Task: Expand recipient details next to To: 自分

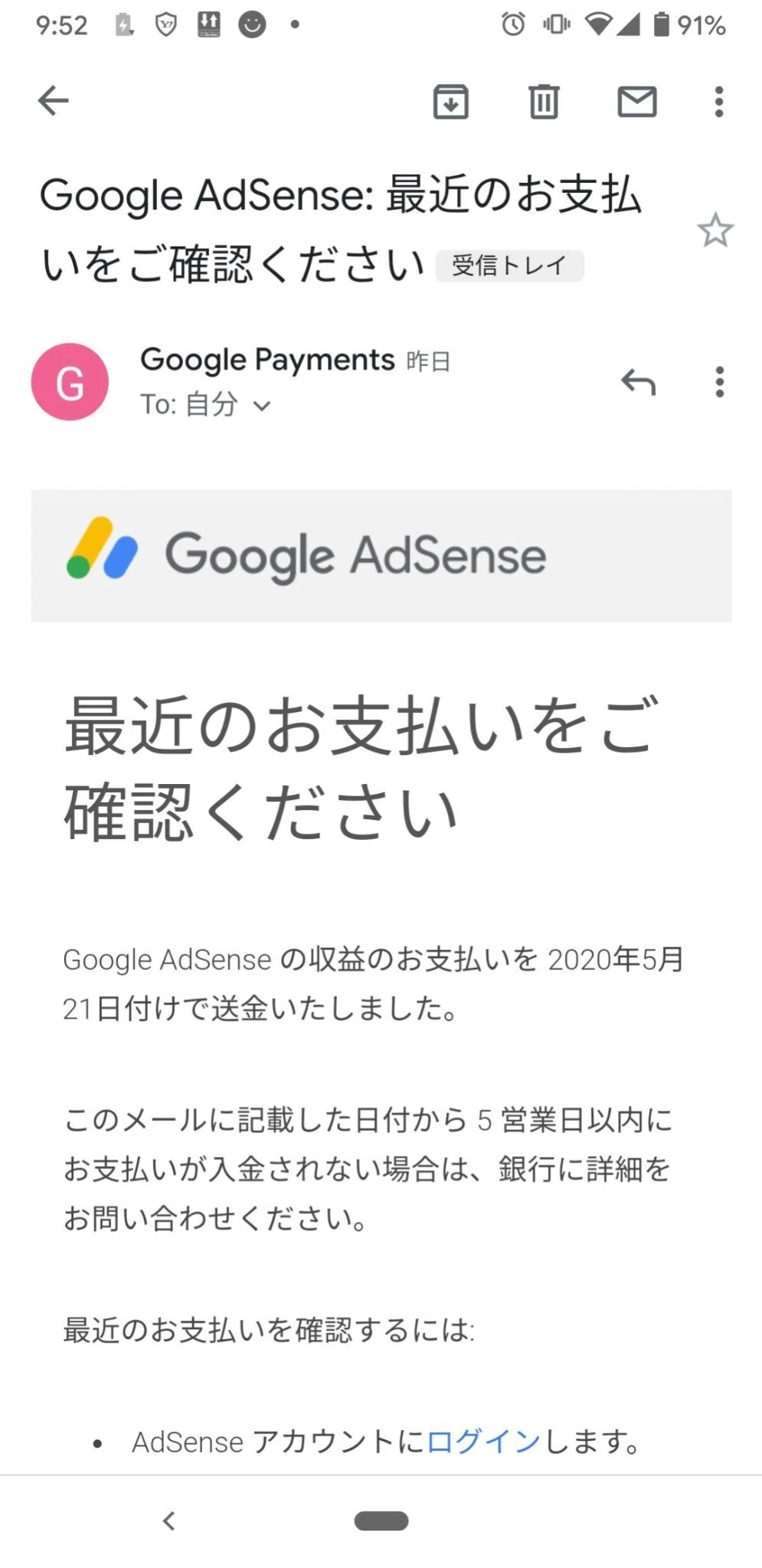Action: (x=262, y=406)
